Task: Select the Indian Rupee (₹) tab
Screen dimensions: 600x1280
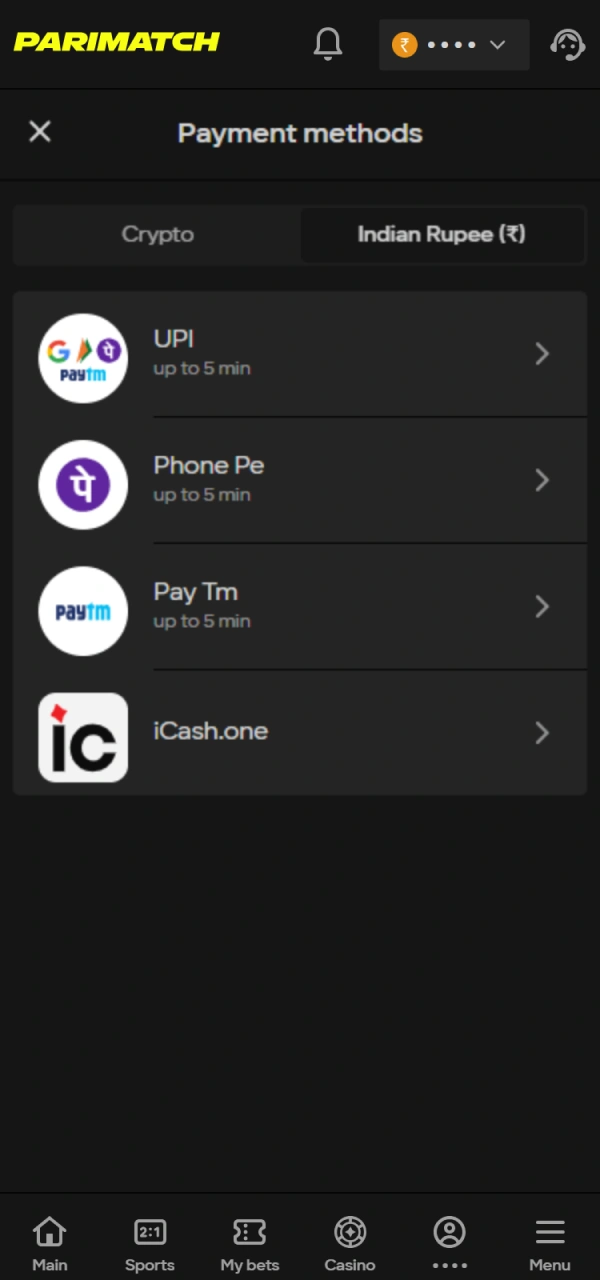Action: 442,235
